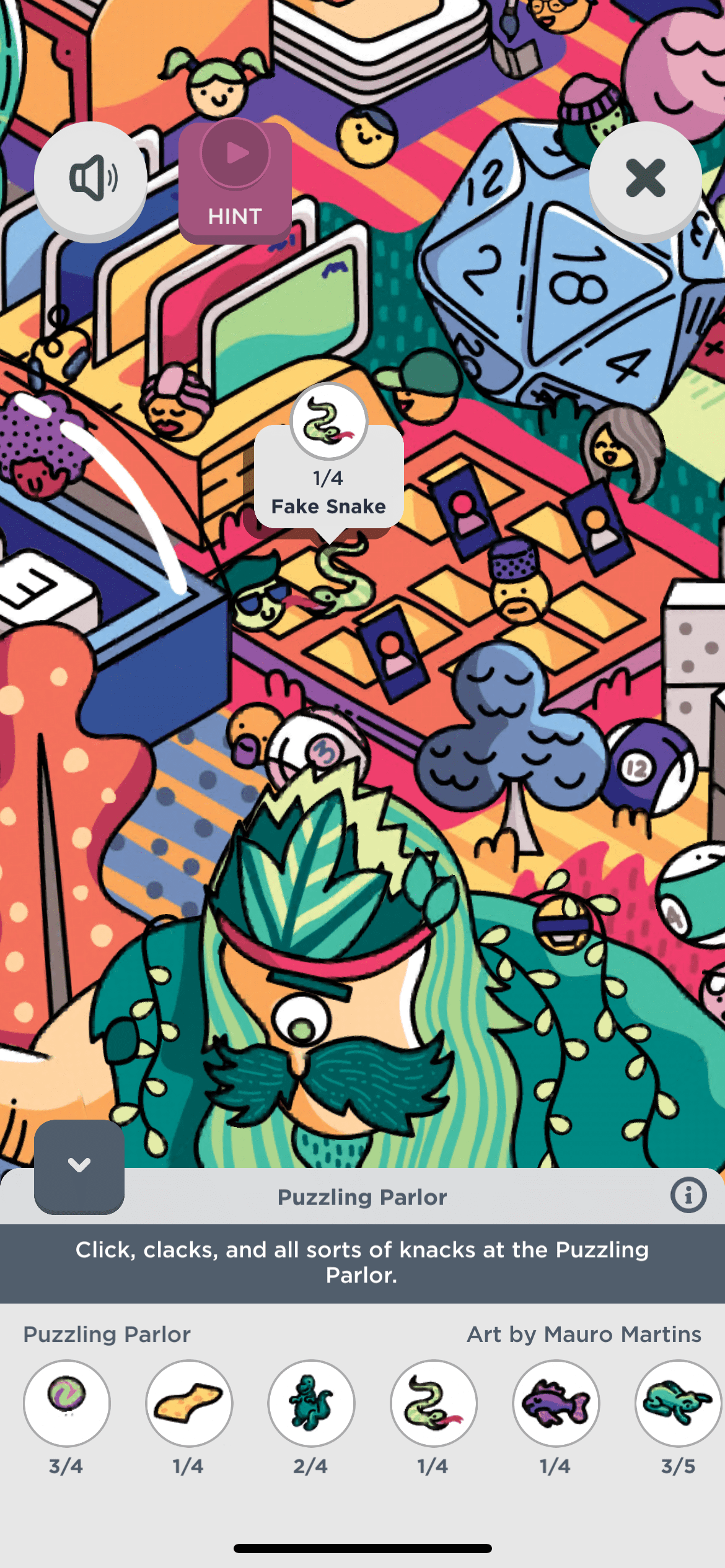
Task: Select the green dinosaur item 2/4
Action: point(311,1403)
